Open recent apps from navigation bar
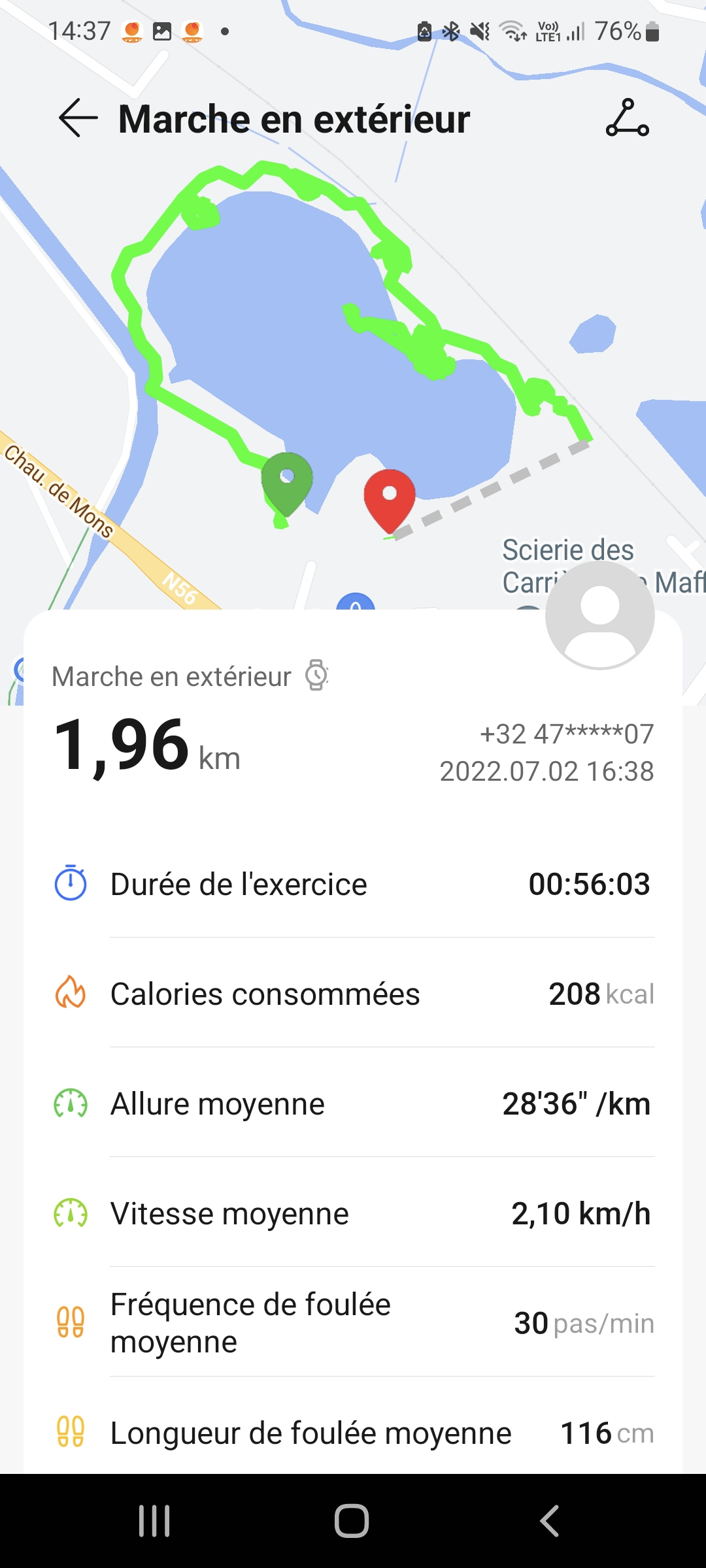 click(155, 1520)
